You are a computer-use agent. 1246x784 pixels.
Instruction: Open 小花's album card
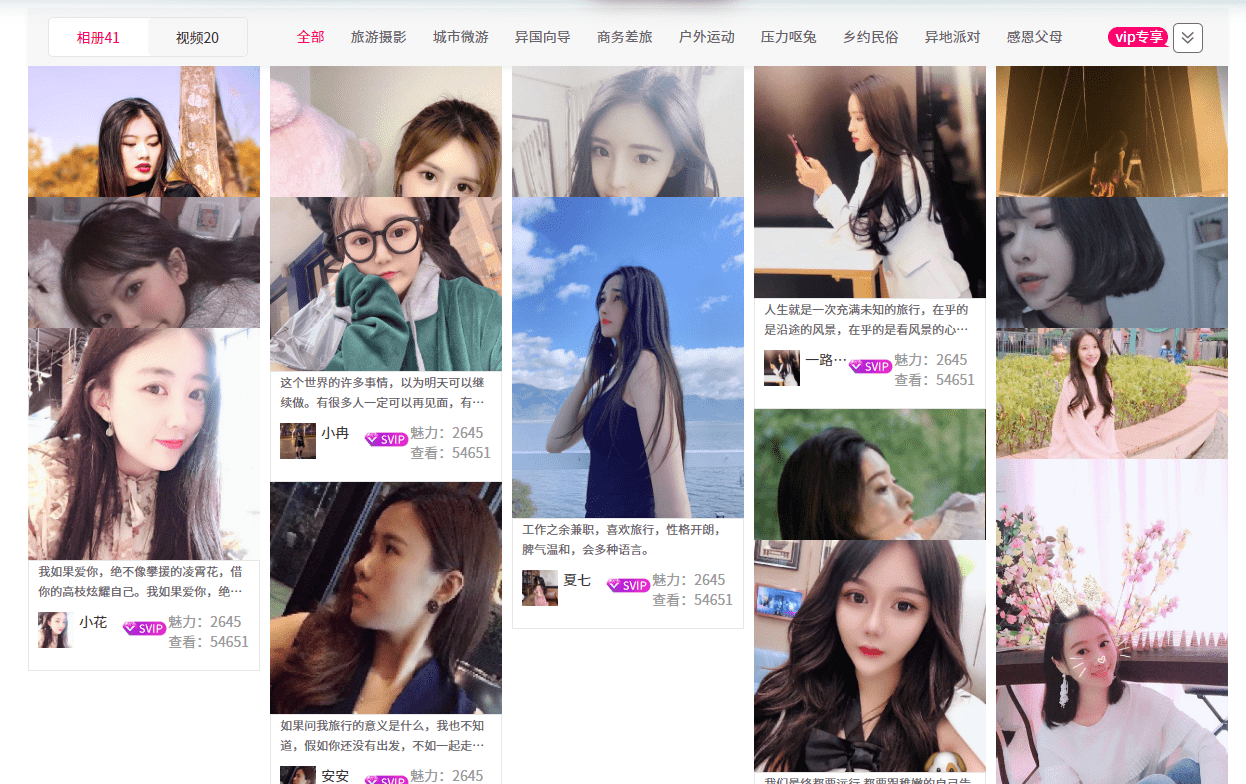143,443
